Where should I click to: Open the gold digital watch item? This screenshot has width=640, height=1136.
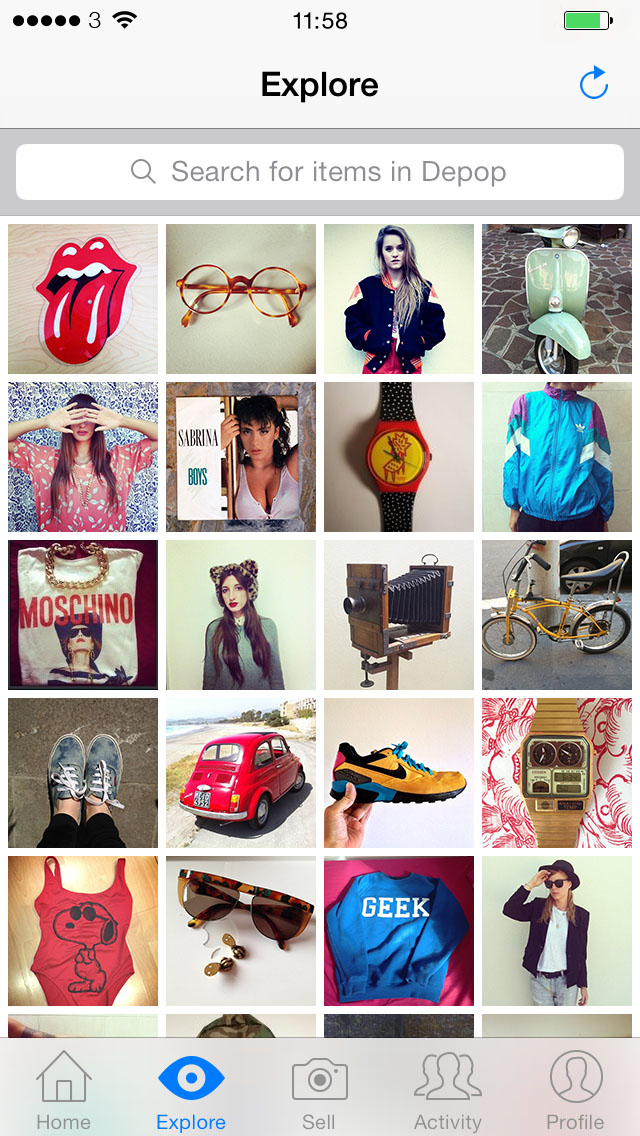pyautogui.click(x=557, y=773)
